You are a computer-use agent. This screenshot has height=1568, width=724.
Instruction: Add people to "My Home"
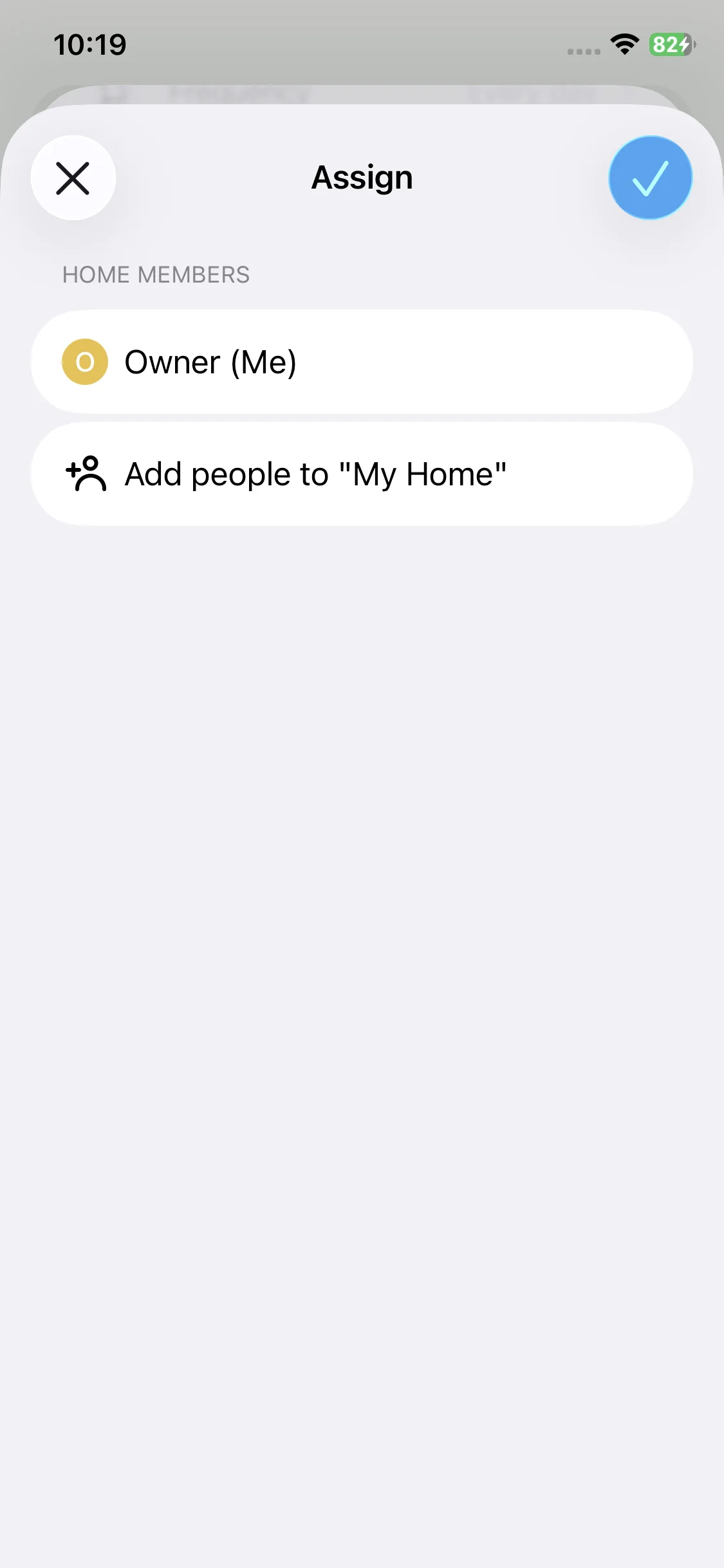point(362,474)
